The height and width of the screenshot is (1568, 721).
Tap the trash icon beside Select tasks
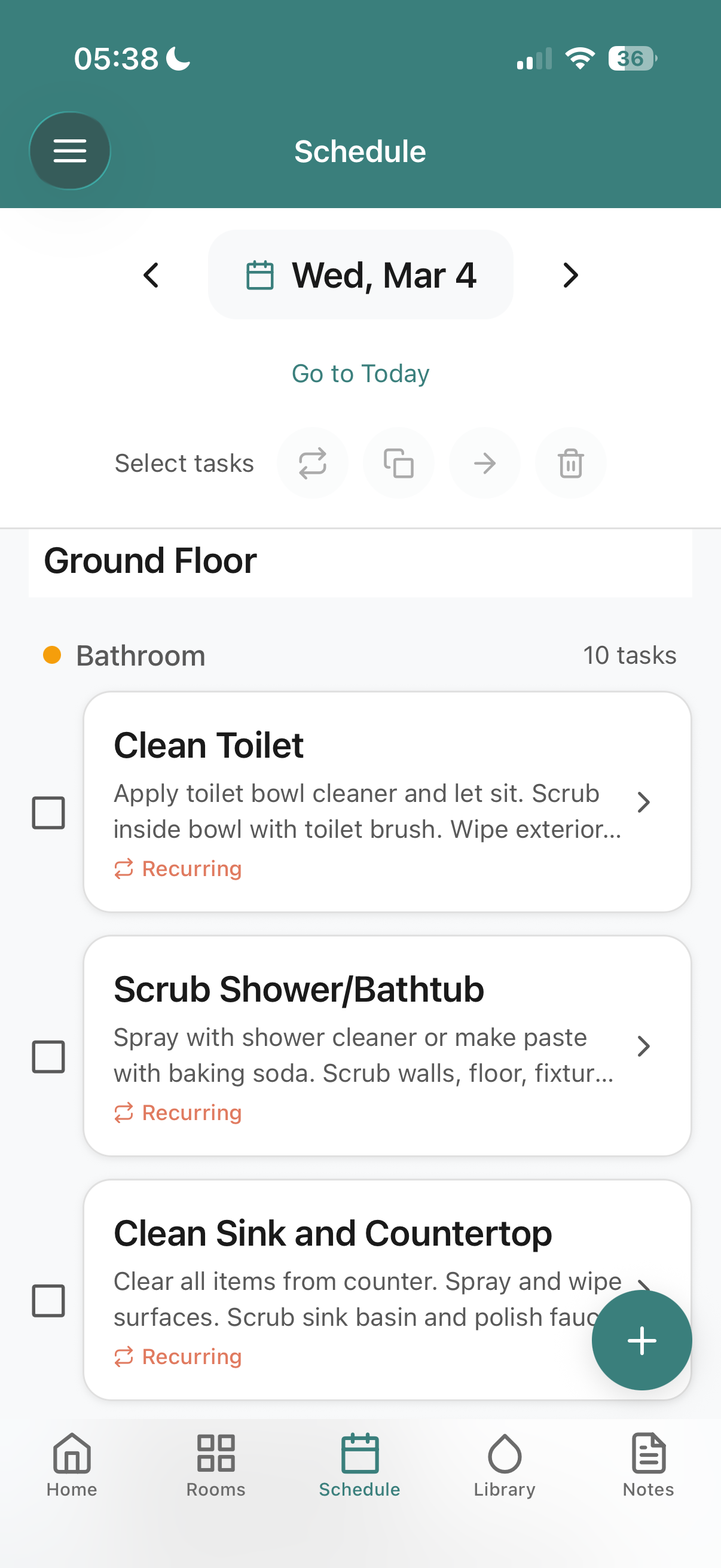(571, 463)
